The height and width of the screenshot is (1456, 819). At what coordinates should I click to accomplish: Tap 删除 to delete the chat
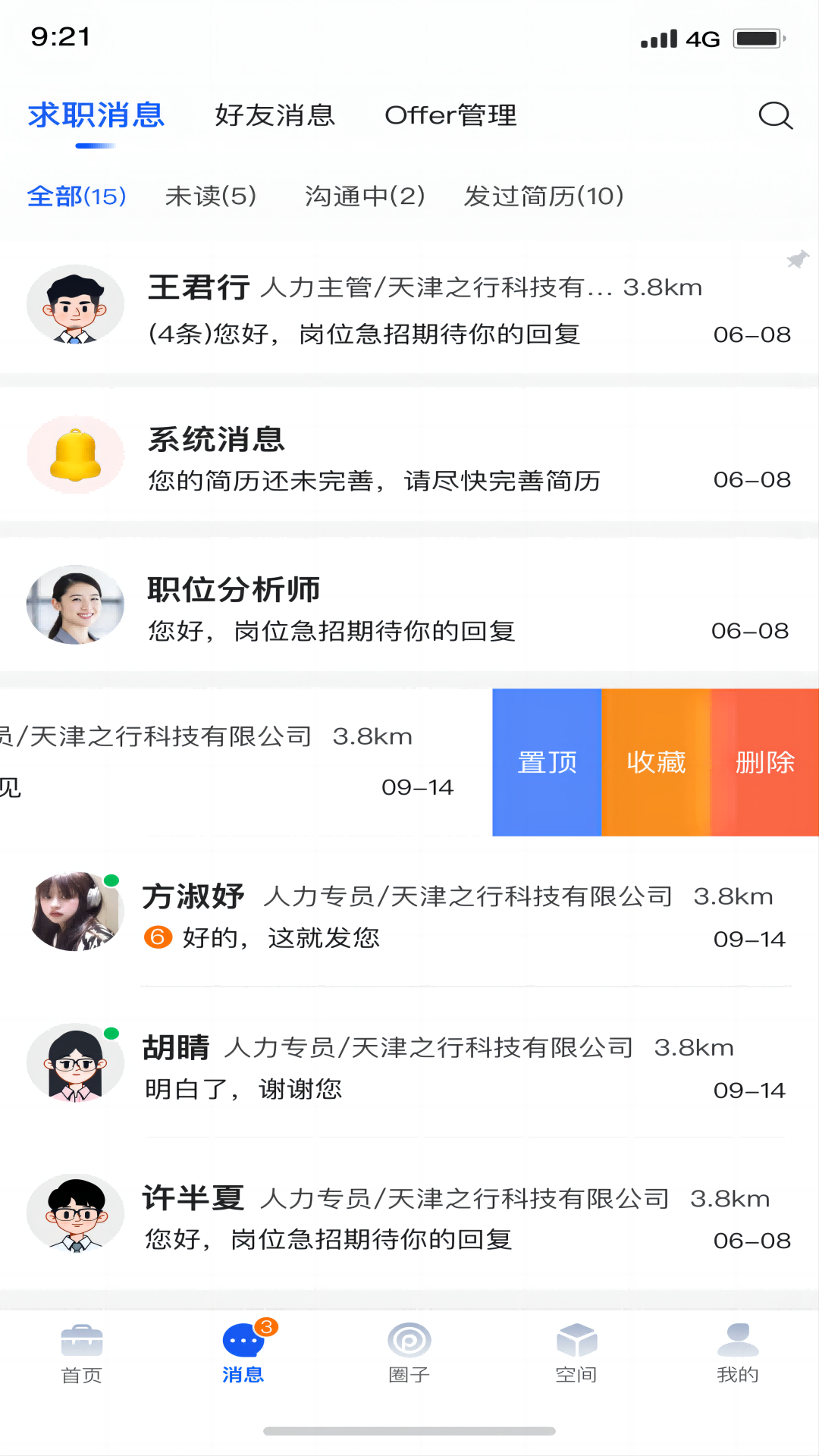[764, 762]
